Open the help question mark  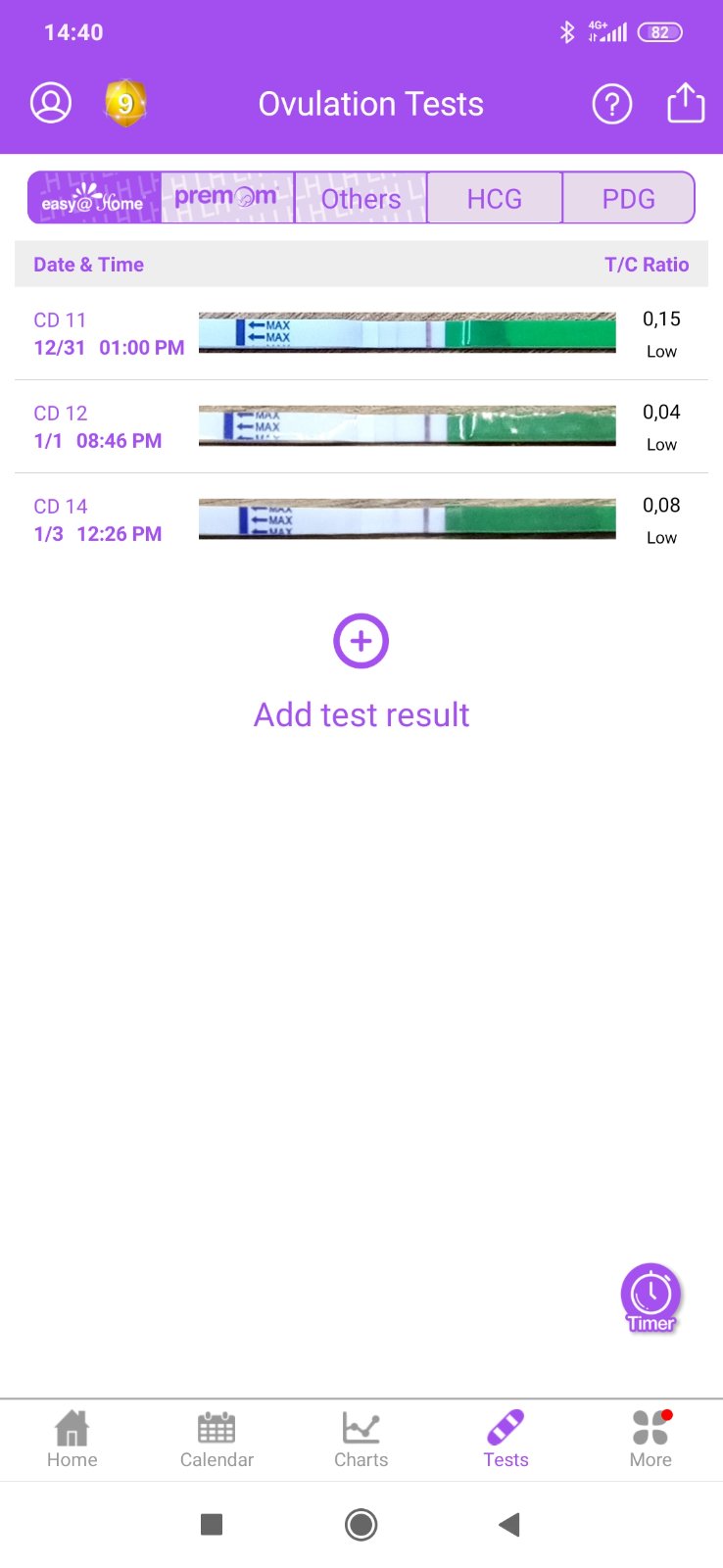[612, 103]
